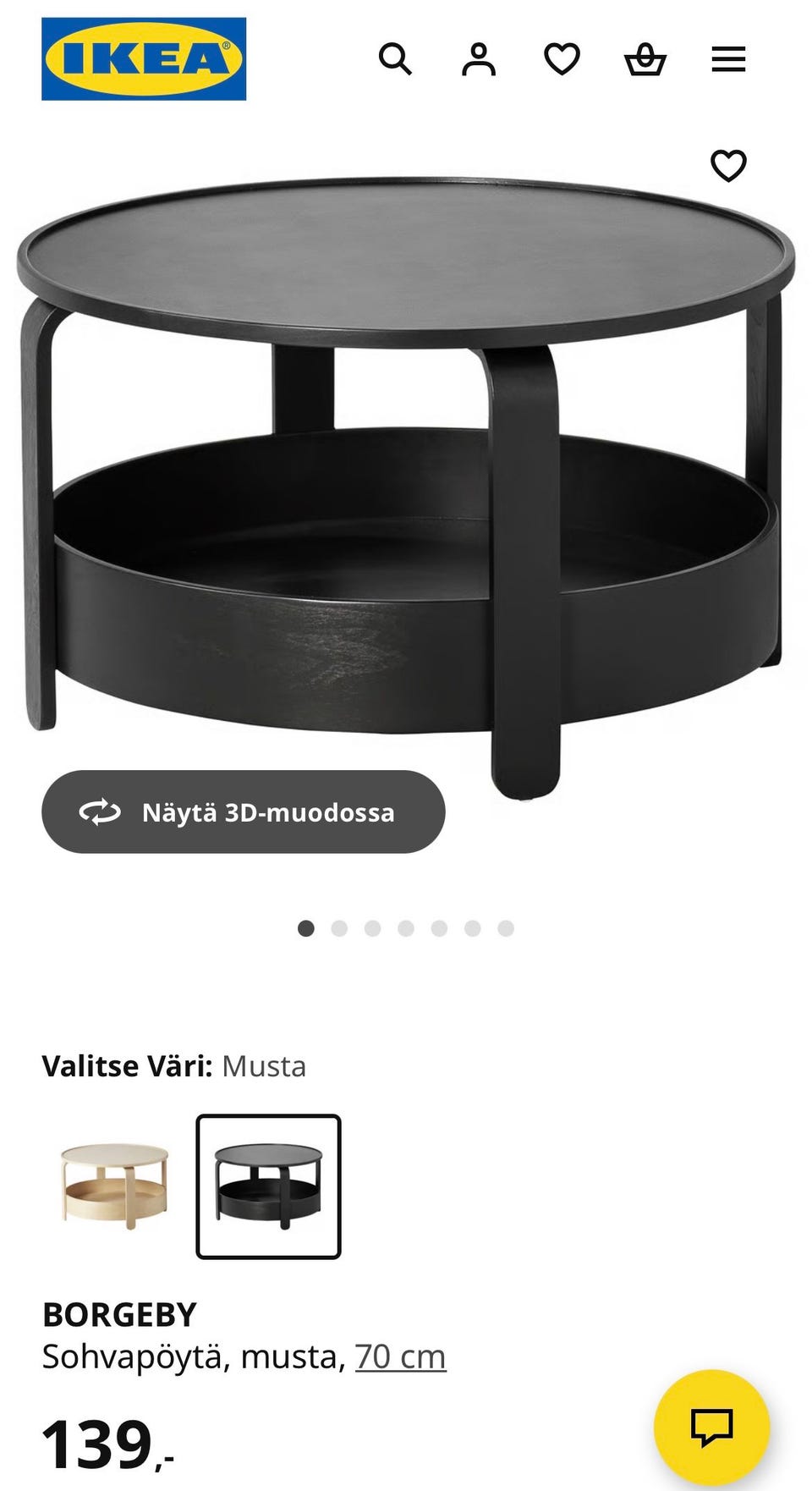Select the second carousel dot
Screen dimensions: 812x1491
[340, 928]
